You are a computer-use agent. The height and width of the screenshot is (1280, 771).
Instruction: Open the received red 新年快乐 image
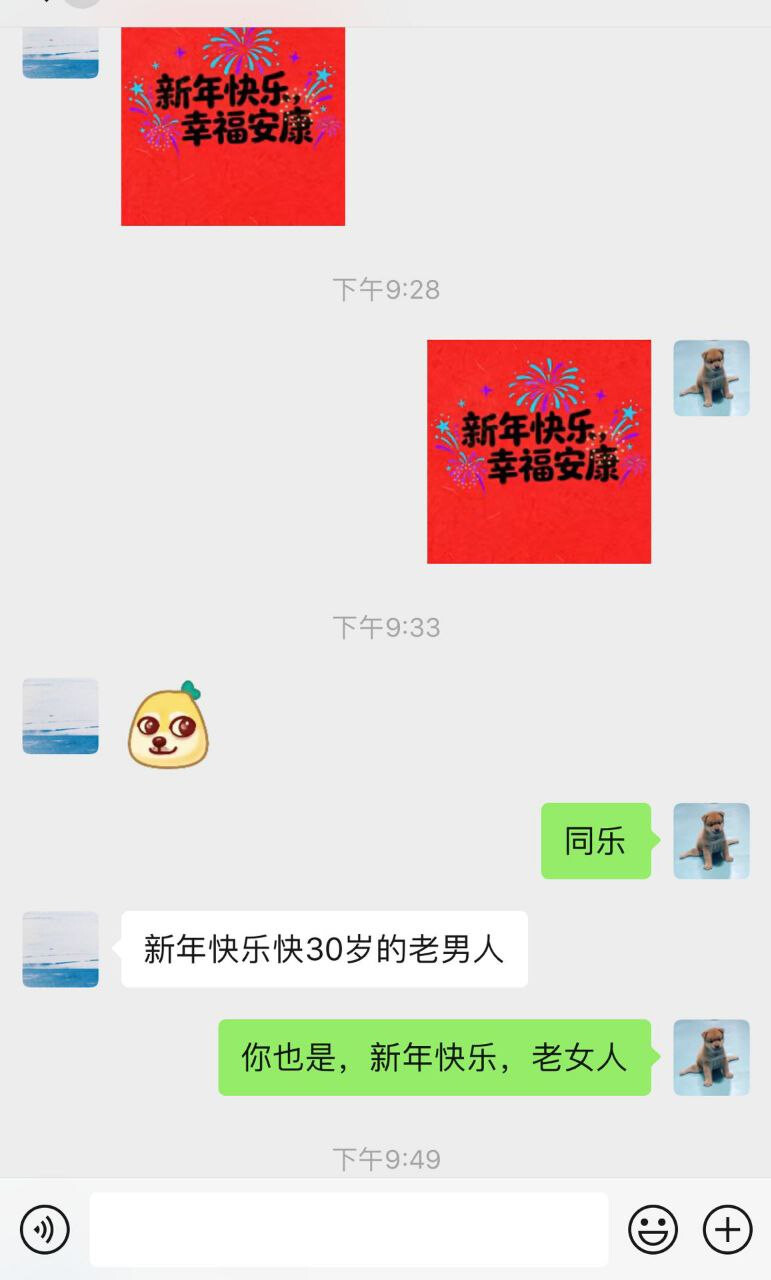click(233, 126)
